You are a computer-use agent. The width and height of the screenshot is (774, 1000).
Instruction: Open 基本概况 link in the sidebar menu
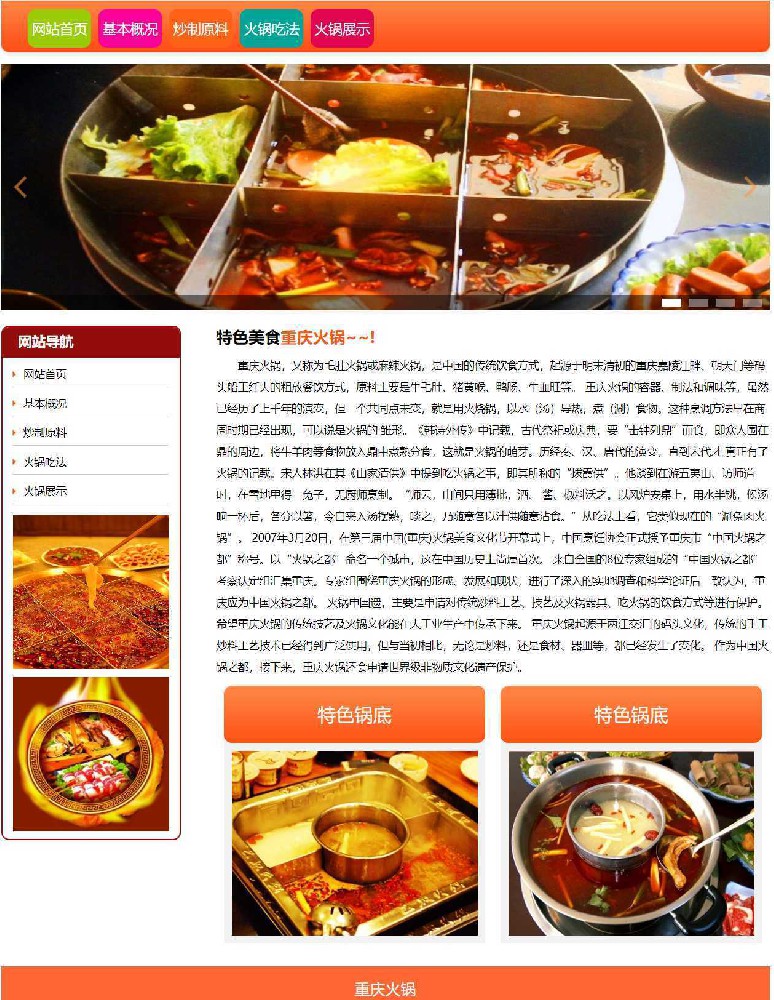45,403
